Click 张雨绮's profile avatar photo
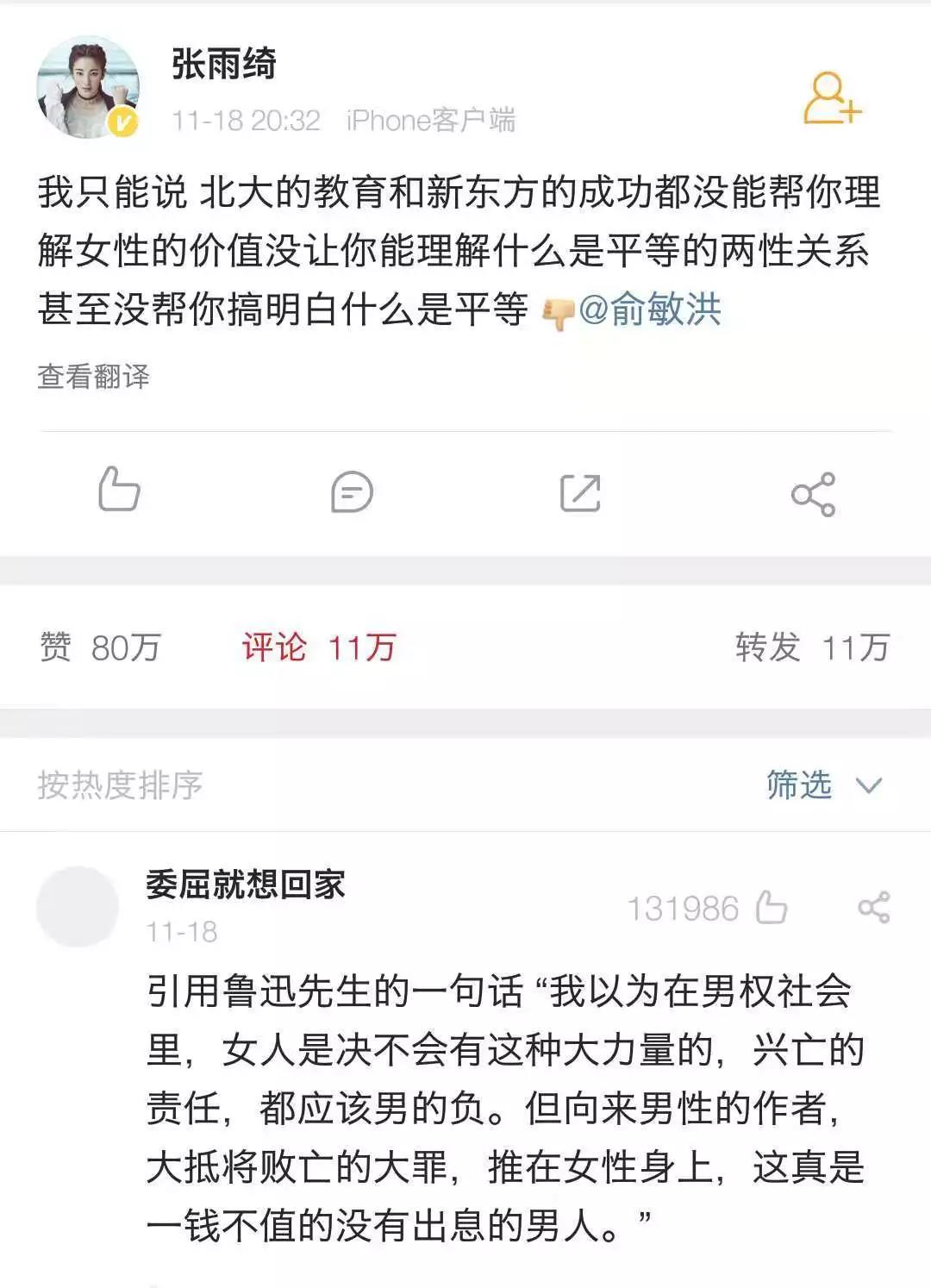 pos(89,82)
